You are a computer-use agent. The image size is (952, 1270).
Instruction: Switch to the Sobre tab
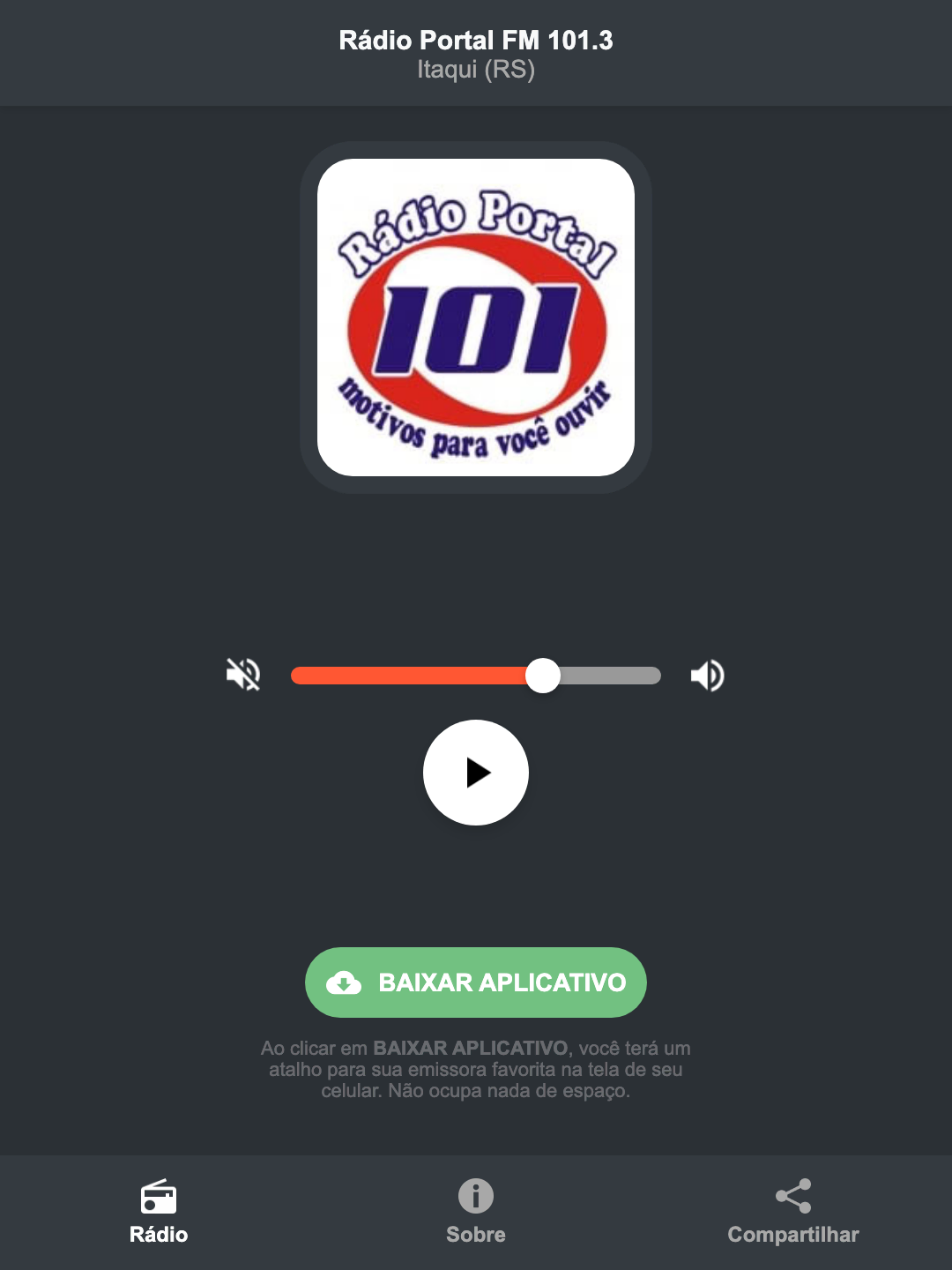[x=475, y=1213]
